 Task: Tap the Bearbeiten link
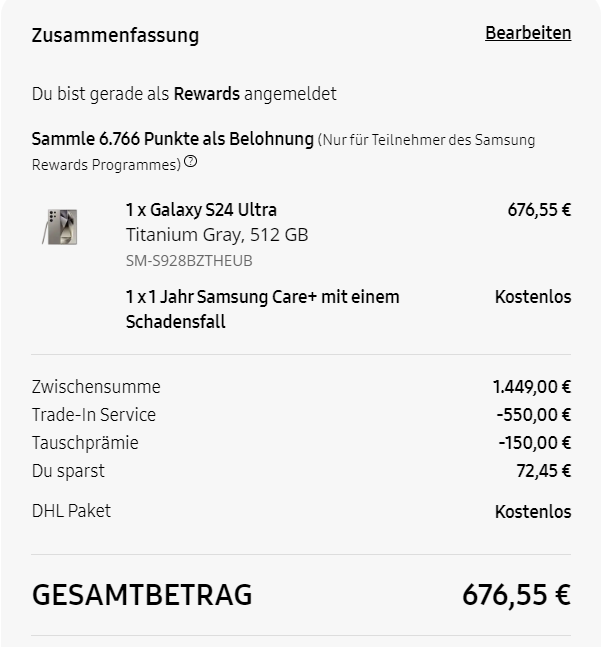tap(528, 33)
